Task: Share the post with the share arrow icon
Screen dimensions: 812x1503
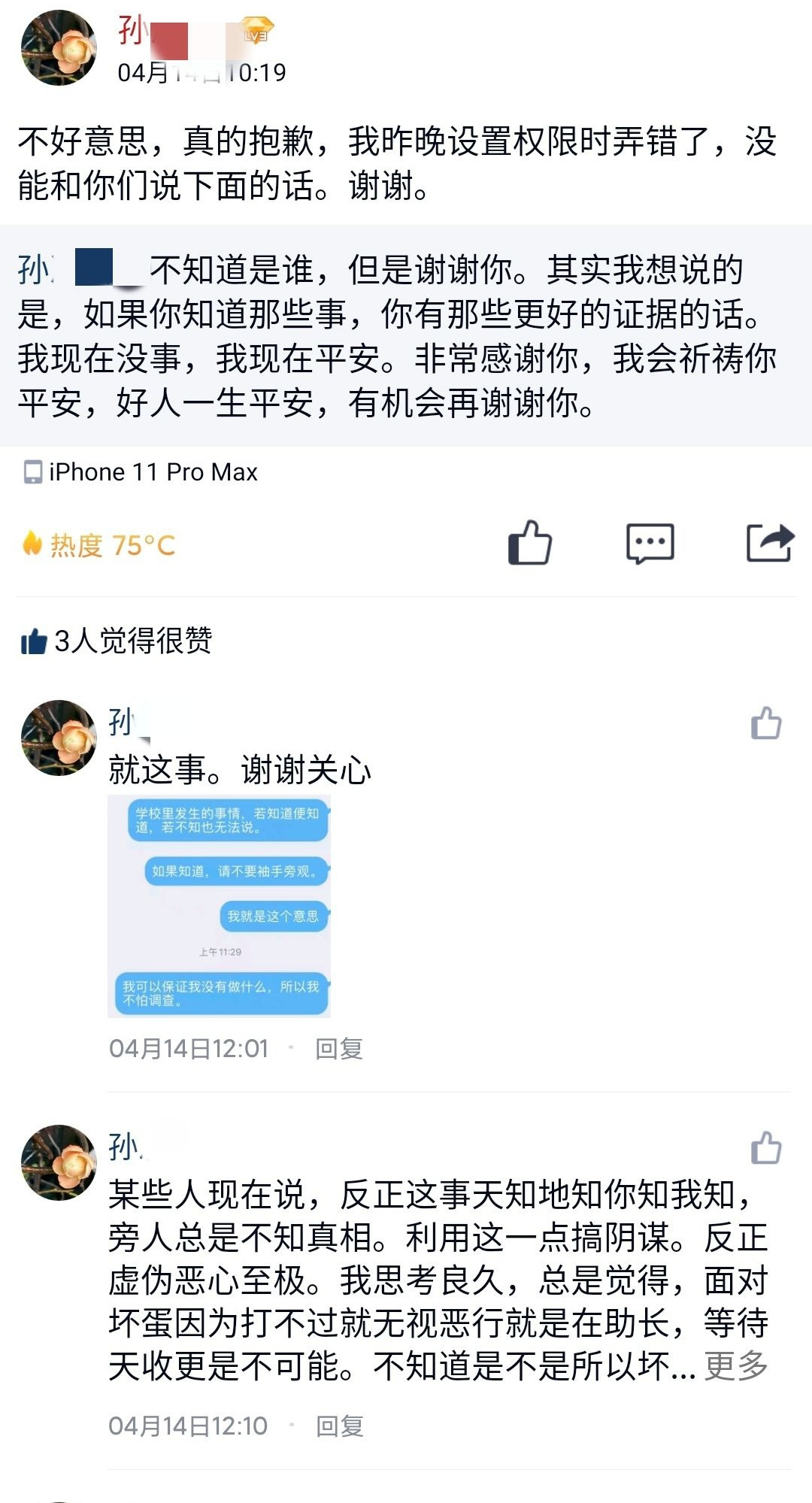Action: 768,543
